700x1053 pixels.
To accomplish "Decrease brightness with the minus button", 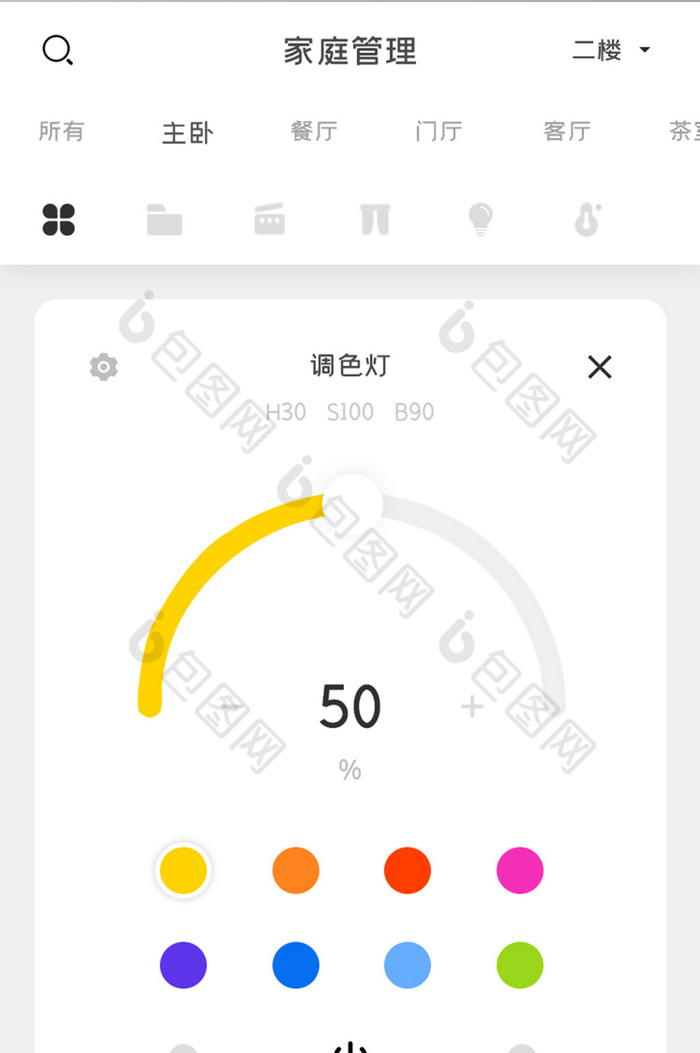I will coord(230,706).
